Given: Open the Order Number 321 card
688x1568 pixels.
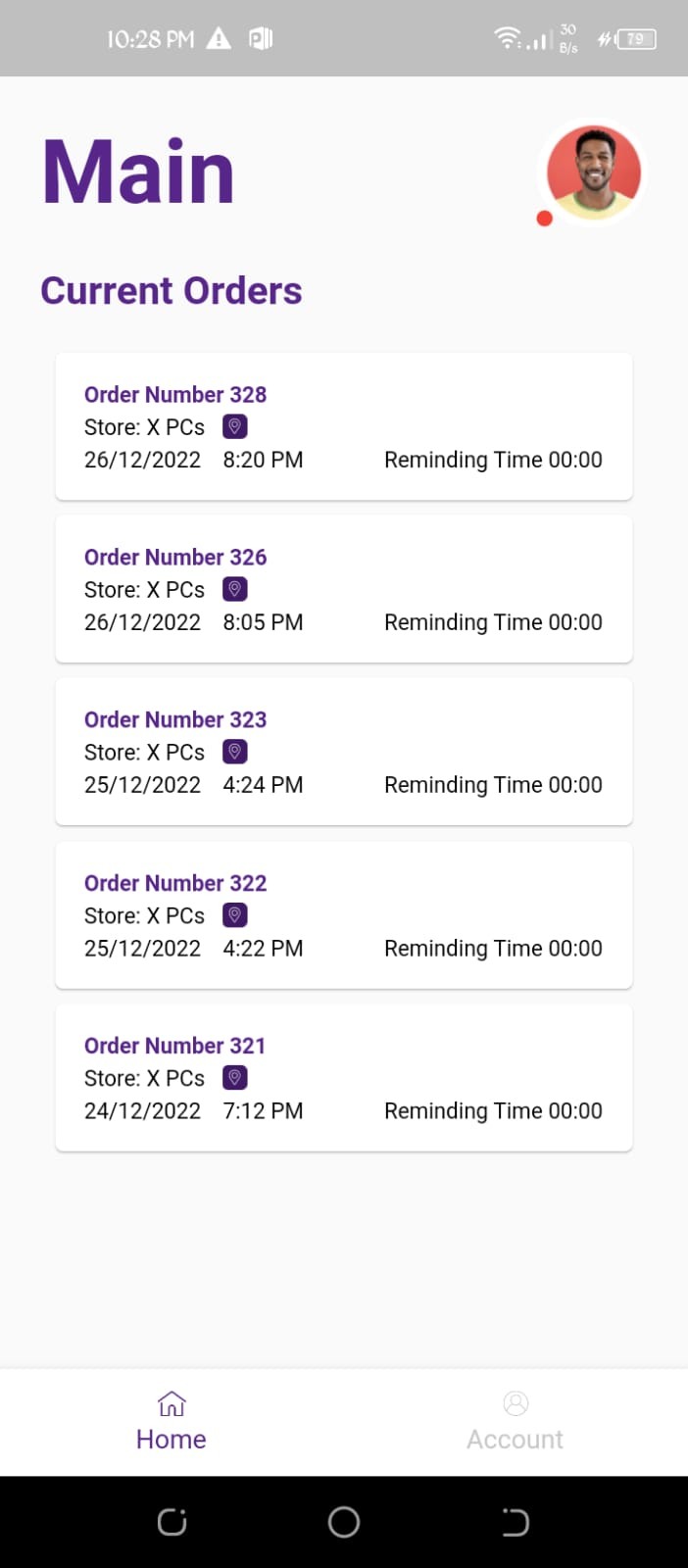Looking at the screenshot, I should tap(344, 1078).
